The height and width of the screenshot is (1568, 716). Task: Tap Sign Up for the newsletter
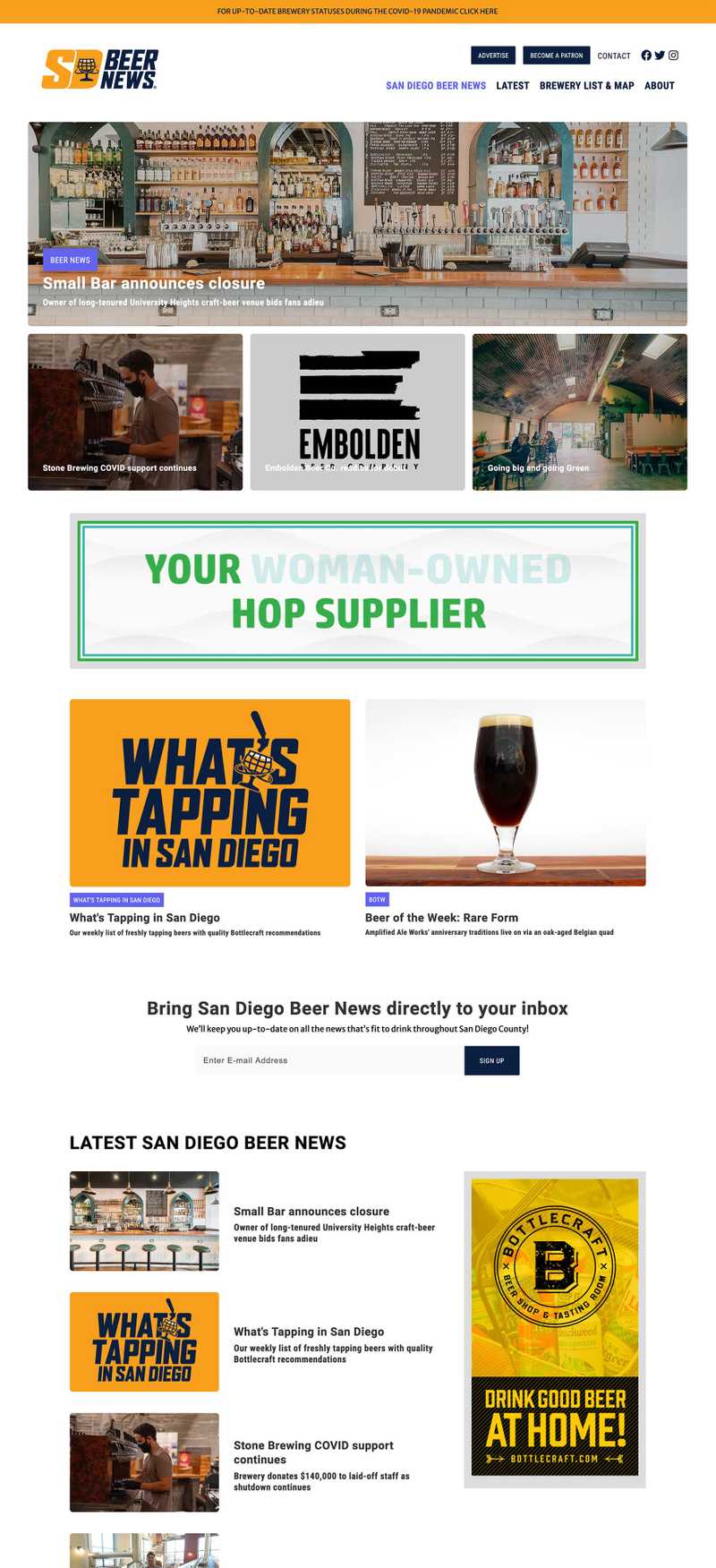coord(491,1060)
